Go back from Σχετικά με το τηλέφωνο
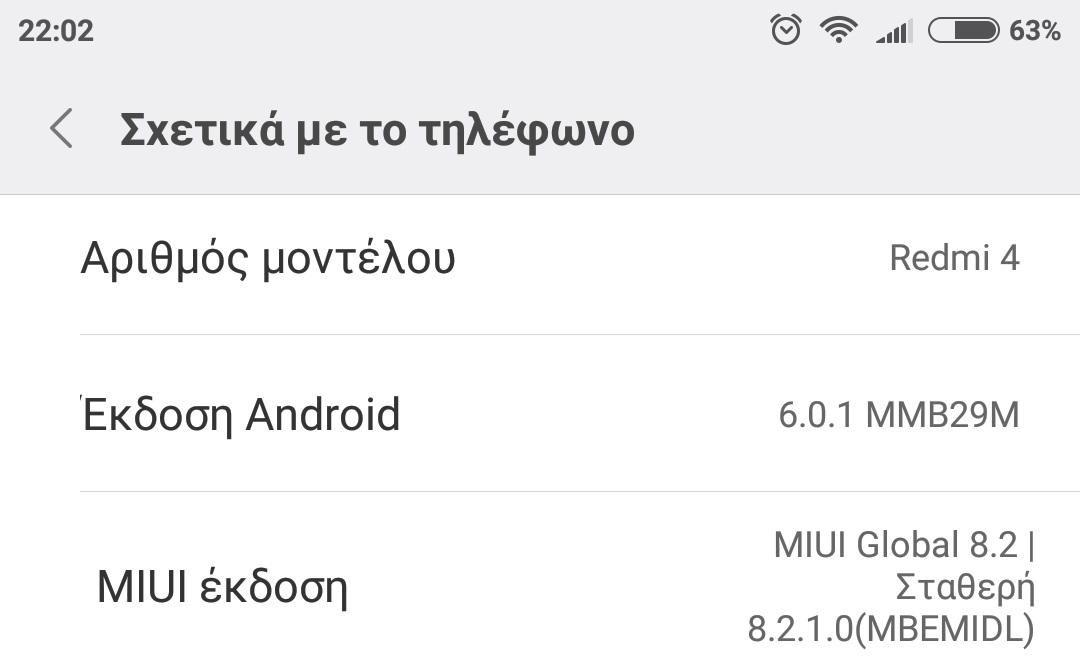1080x666 pixels. [x=61, y=129]
